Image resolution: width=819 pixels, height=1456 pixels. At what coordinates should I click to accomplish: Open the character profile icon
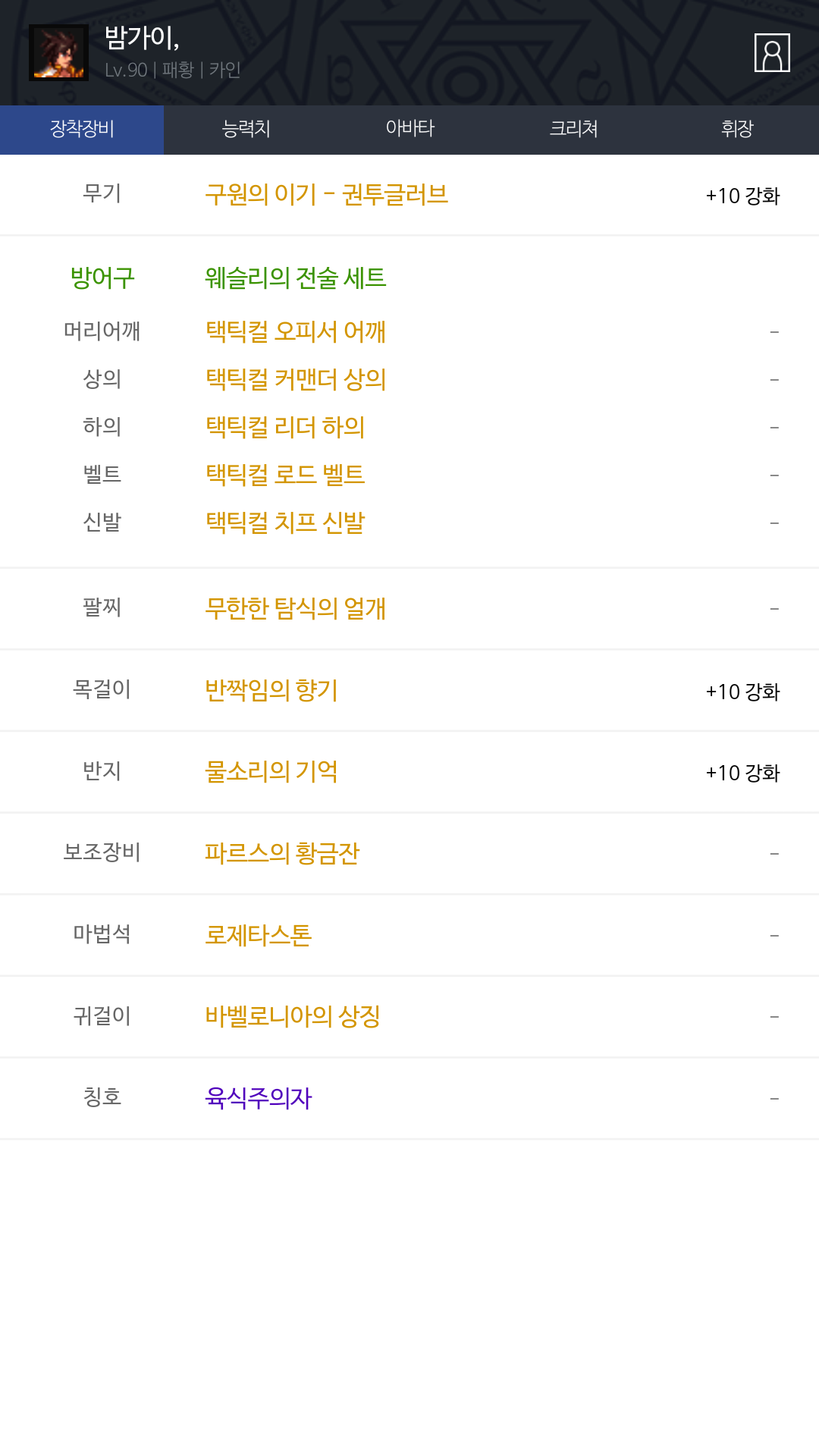tap(772, 52)
